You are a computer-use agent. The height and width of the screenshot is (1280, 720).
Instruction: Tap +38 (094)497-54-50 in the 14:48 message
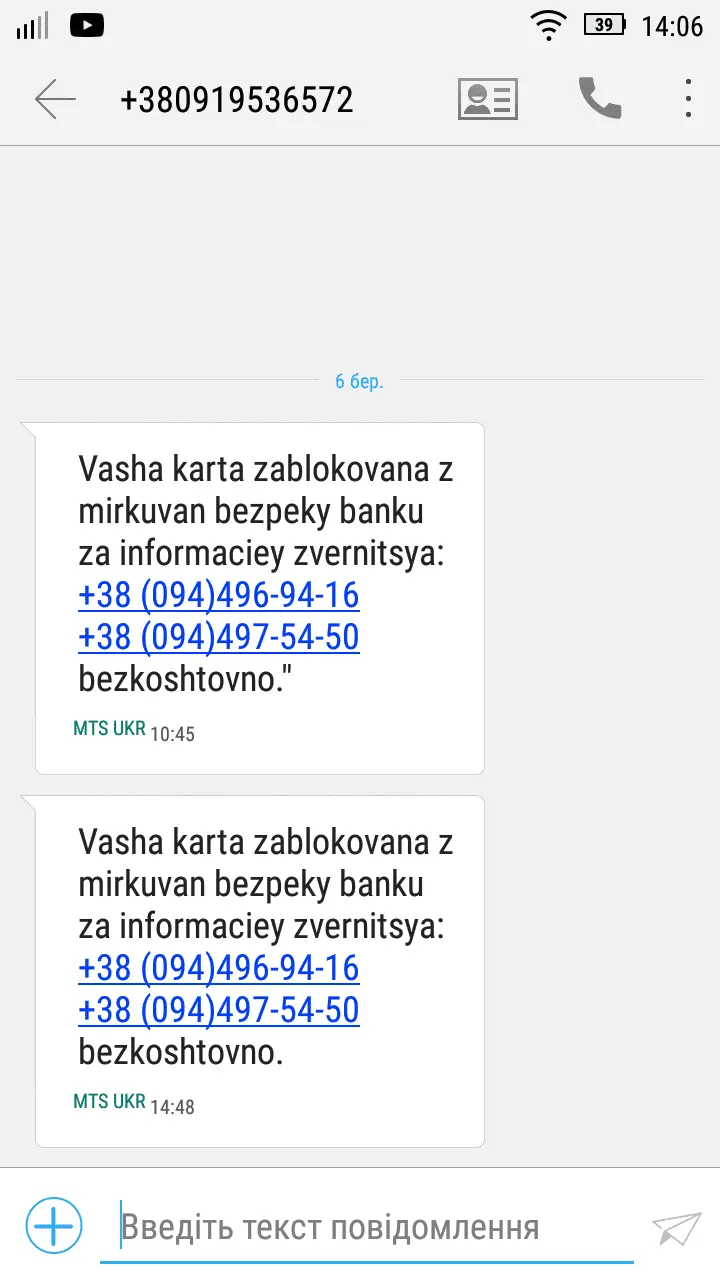[x=218, y=1010]
